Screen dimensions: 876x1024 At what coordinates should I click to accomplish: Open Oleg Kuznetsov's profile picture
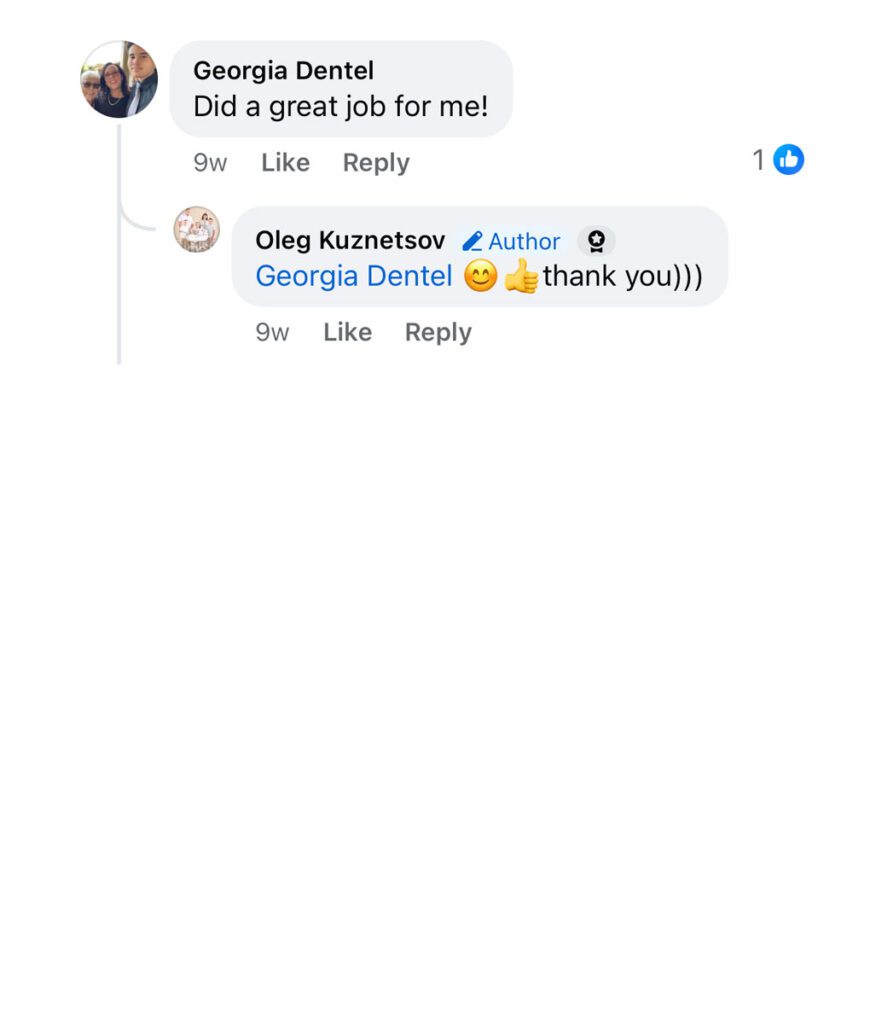[x=197, y=230]
